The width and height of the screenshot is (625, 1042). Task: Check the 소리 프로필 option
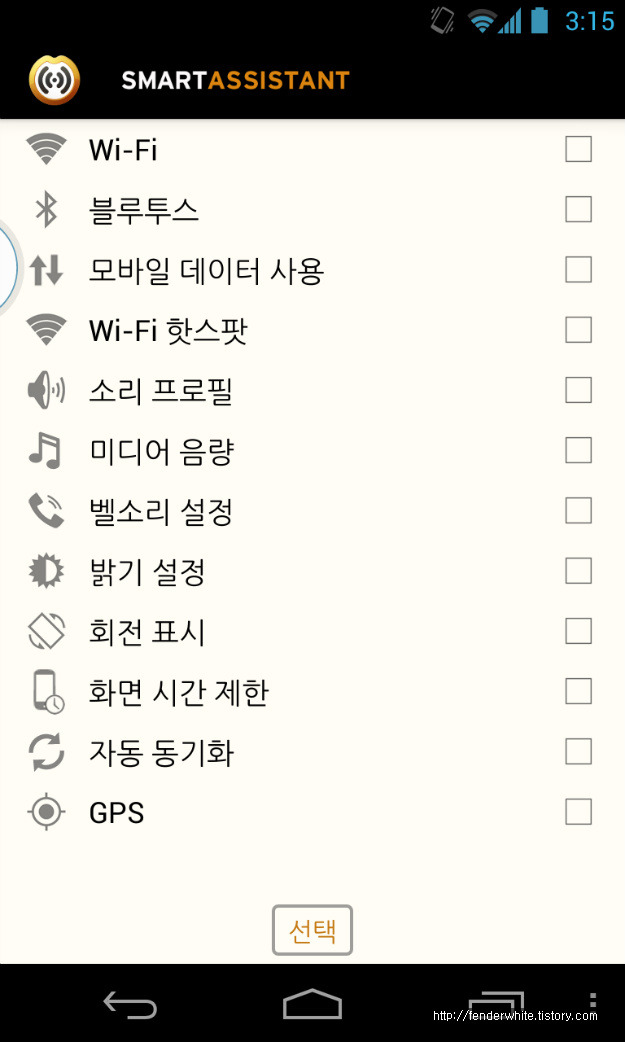click(578, 390)
